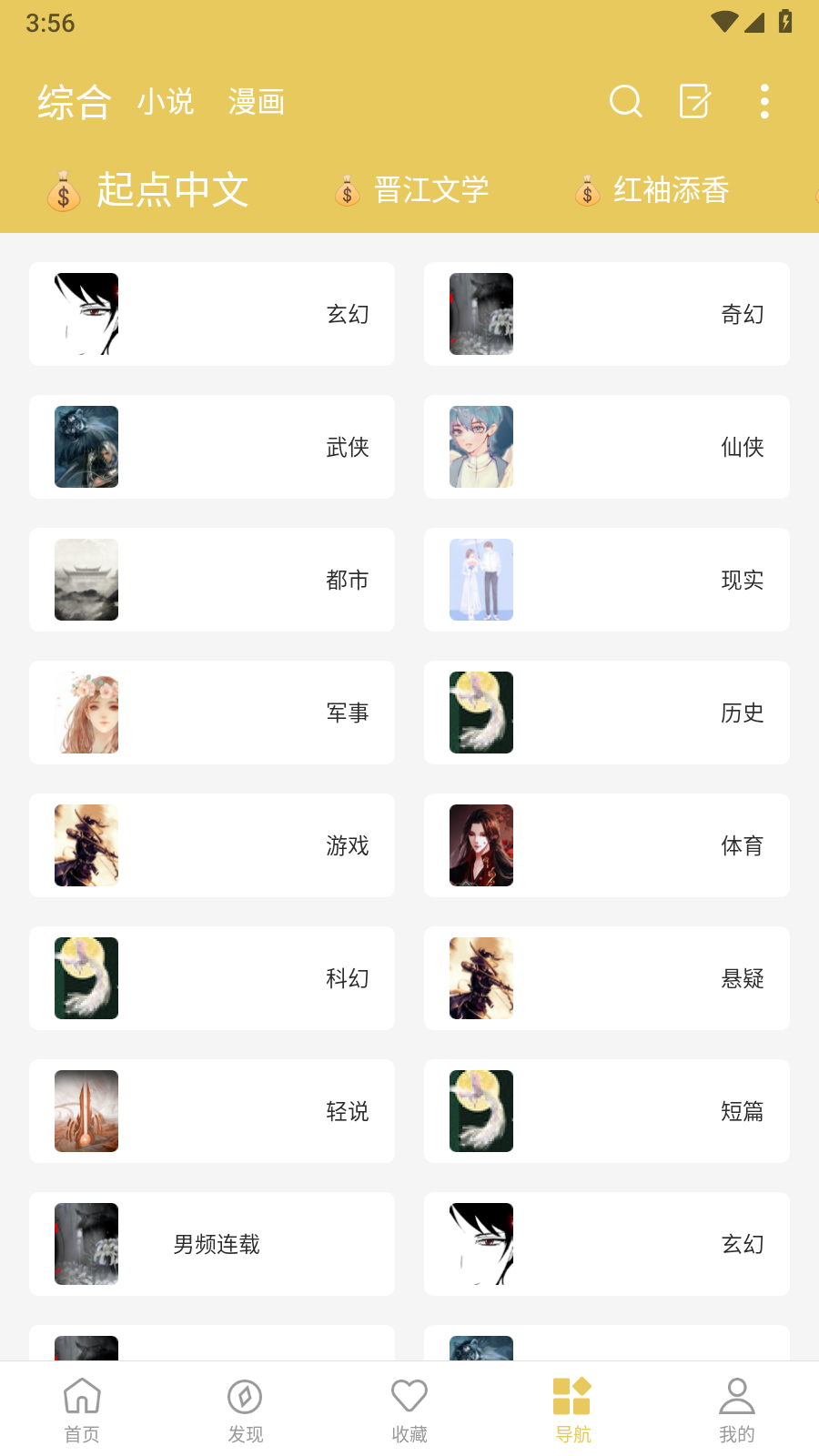Switch to the 小说 tab
Screen dimensions: 819x1456
(166, 102)
